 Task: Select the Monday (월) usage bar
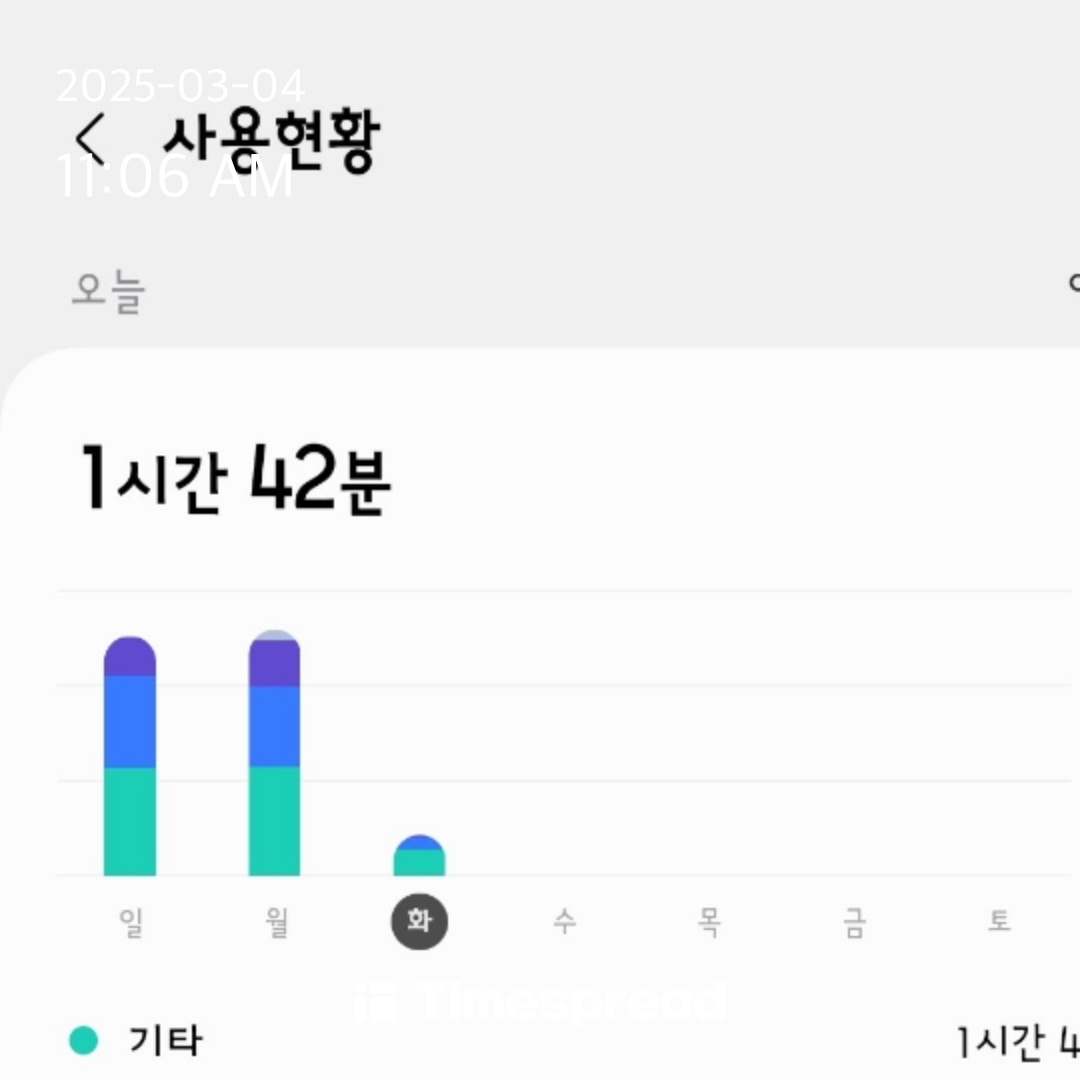[274, 752]
